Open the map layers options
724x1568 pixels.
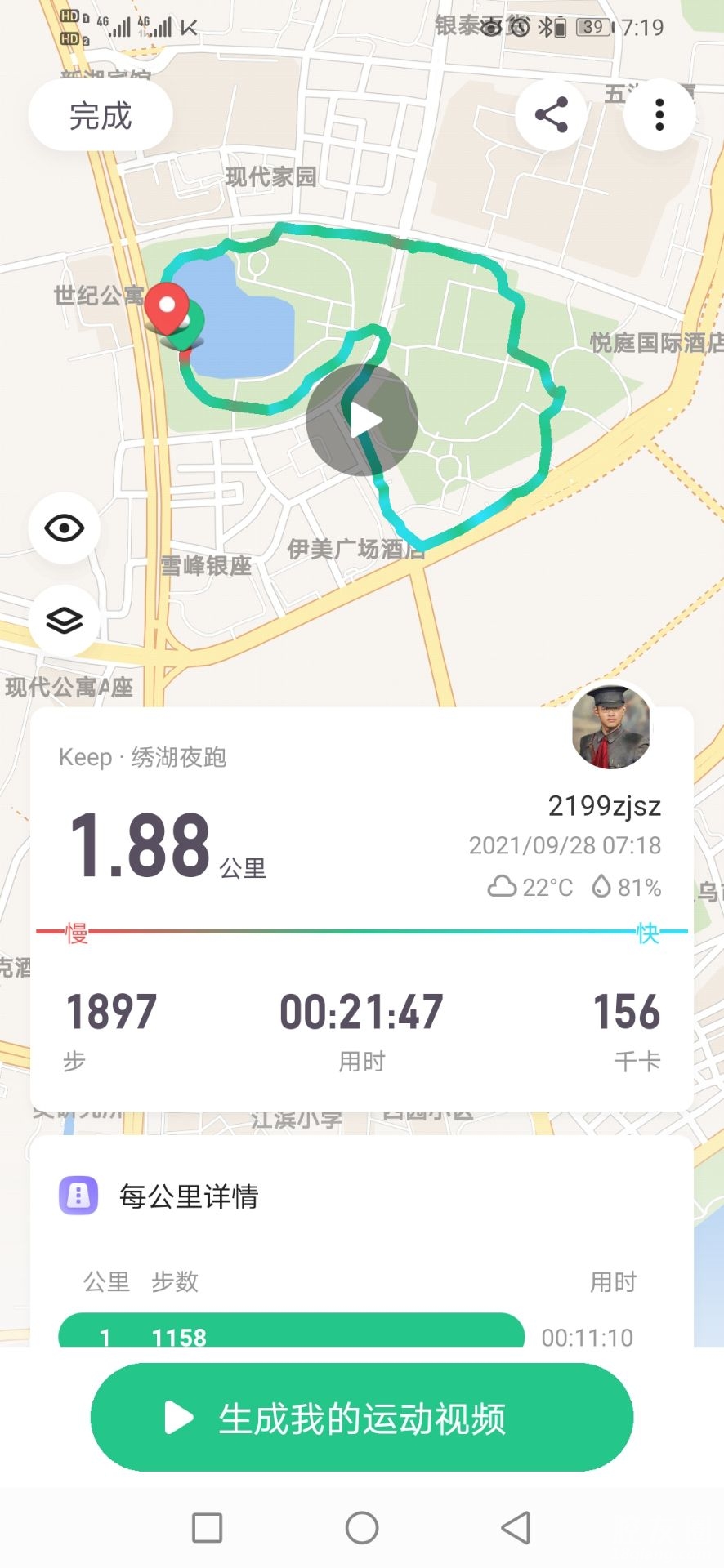(65, 621)
